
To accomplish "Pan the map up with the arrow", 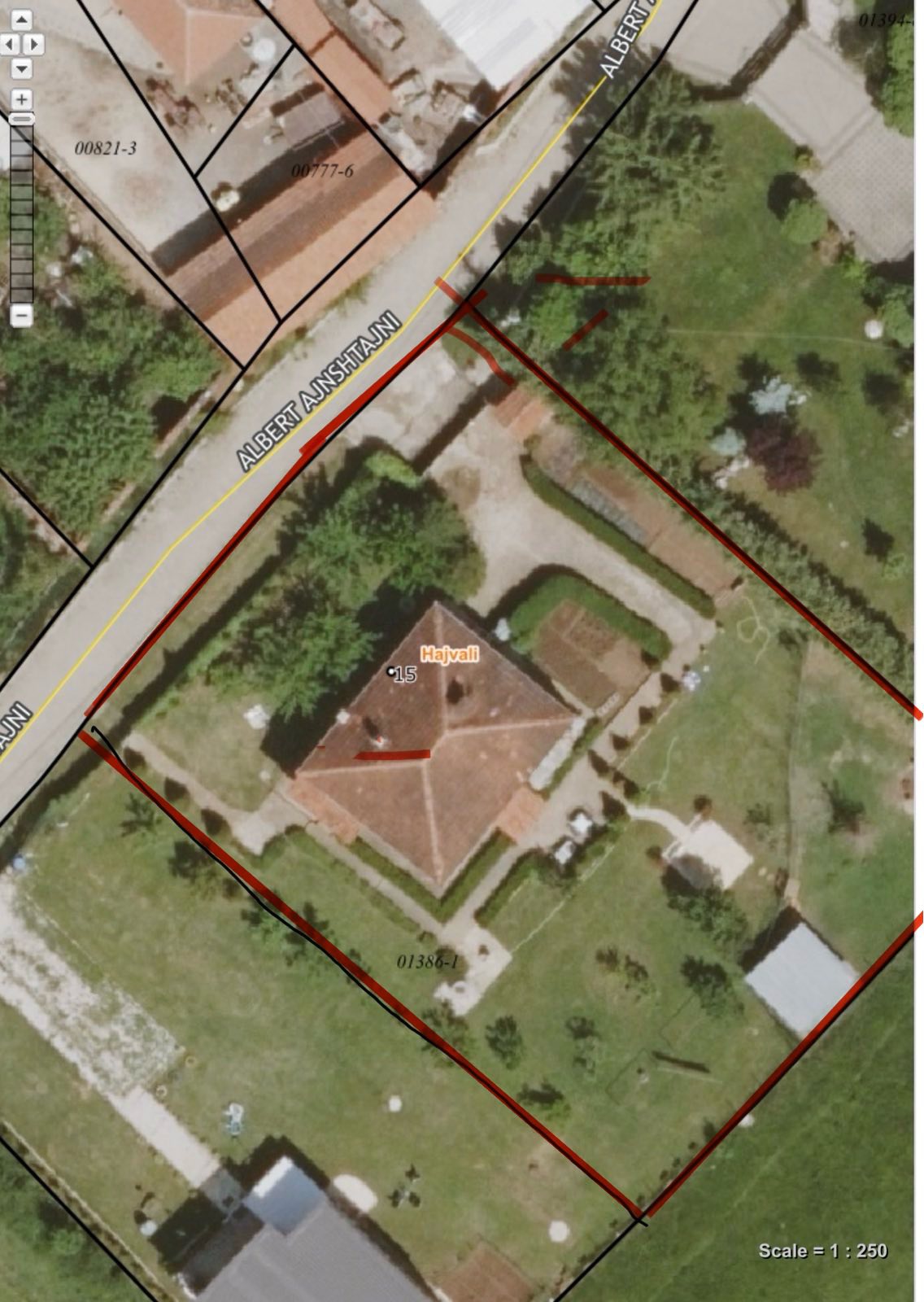I will [22, 20].
